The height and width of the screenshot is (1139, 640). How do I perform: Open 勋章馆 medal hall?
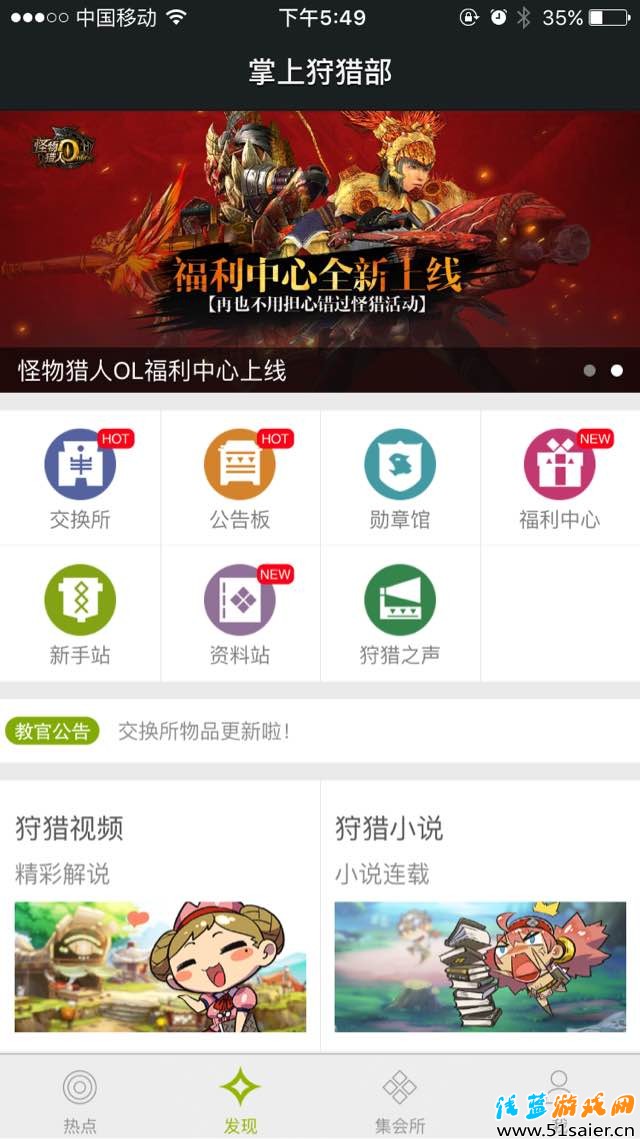pos(400,478)
